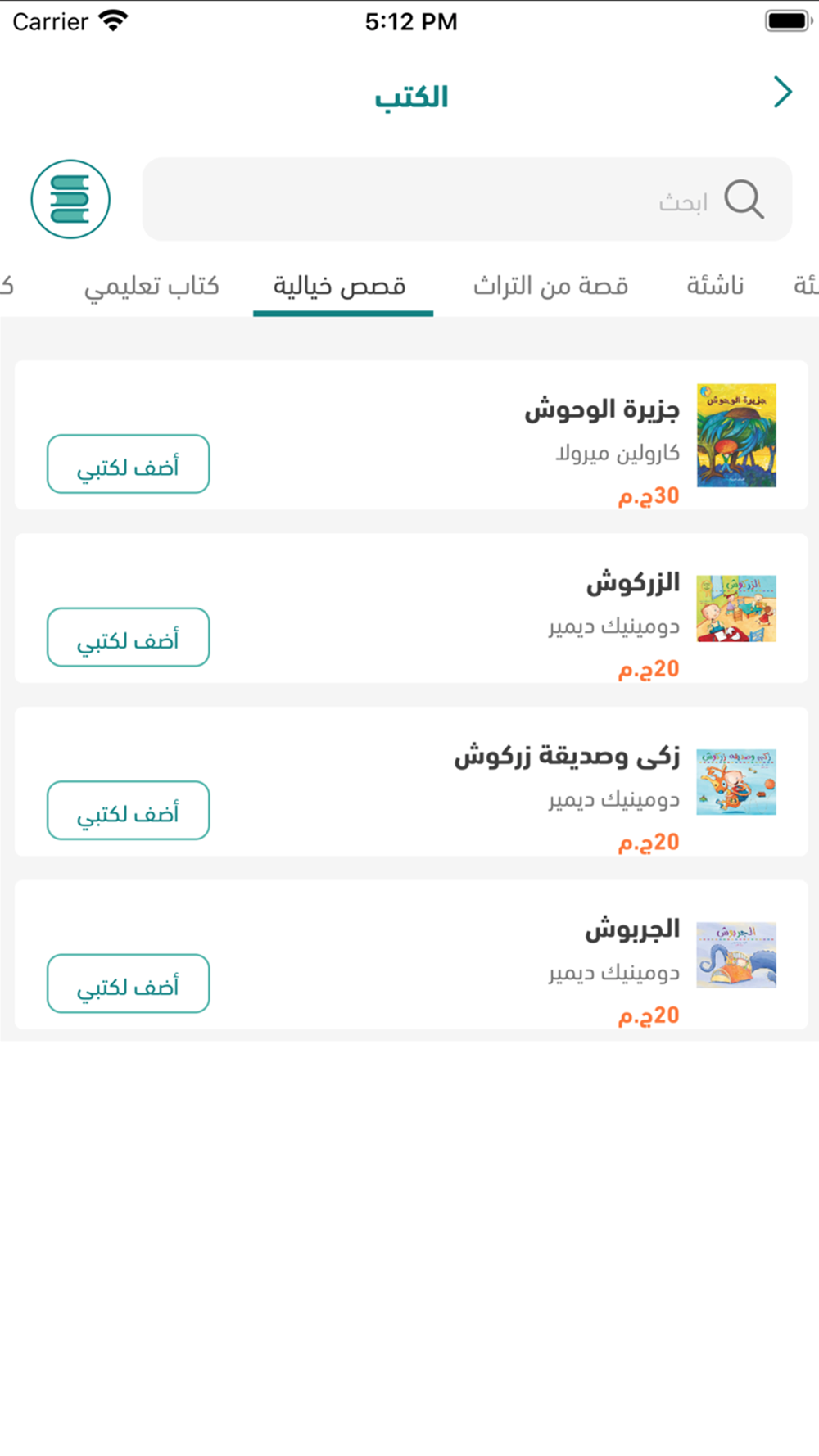Switch to the قصة من التراث tab
The height and width of the screenshot is (1456, 819).
[550, 286]
